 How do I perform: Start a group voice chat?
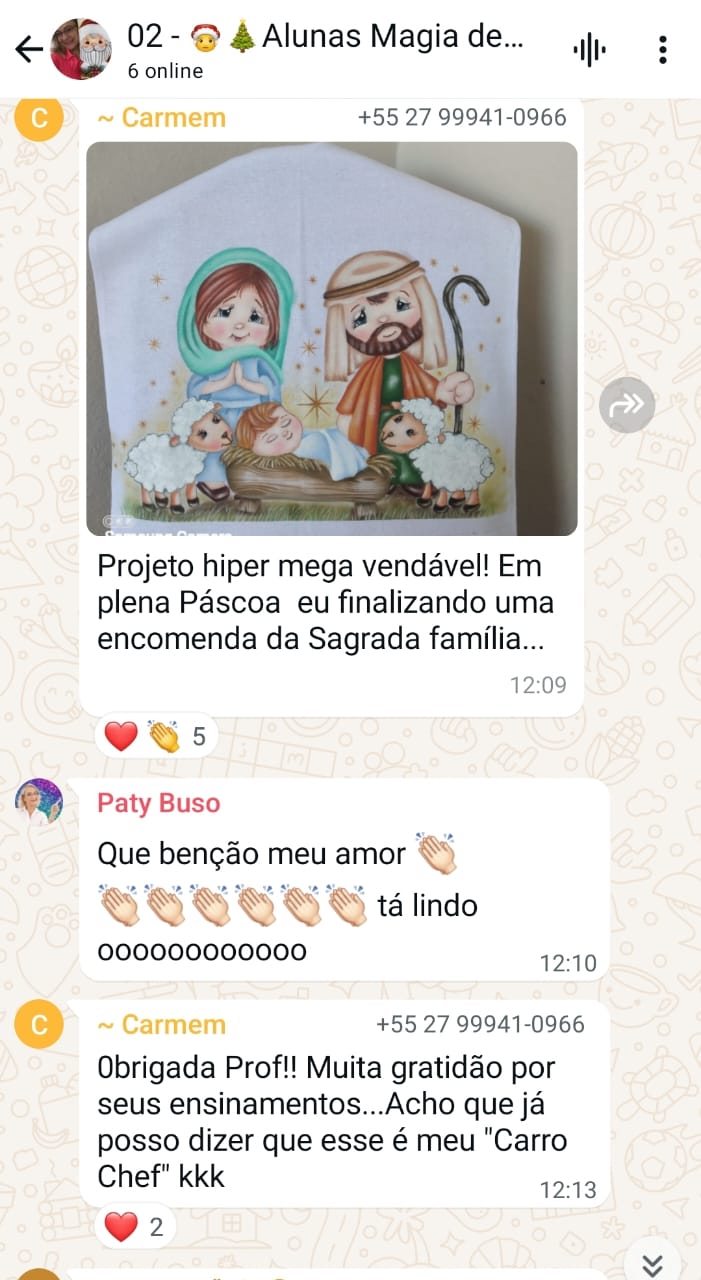point(589,49)
